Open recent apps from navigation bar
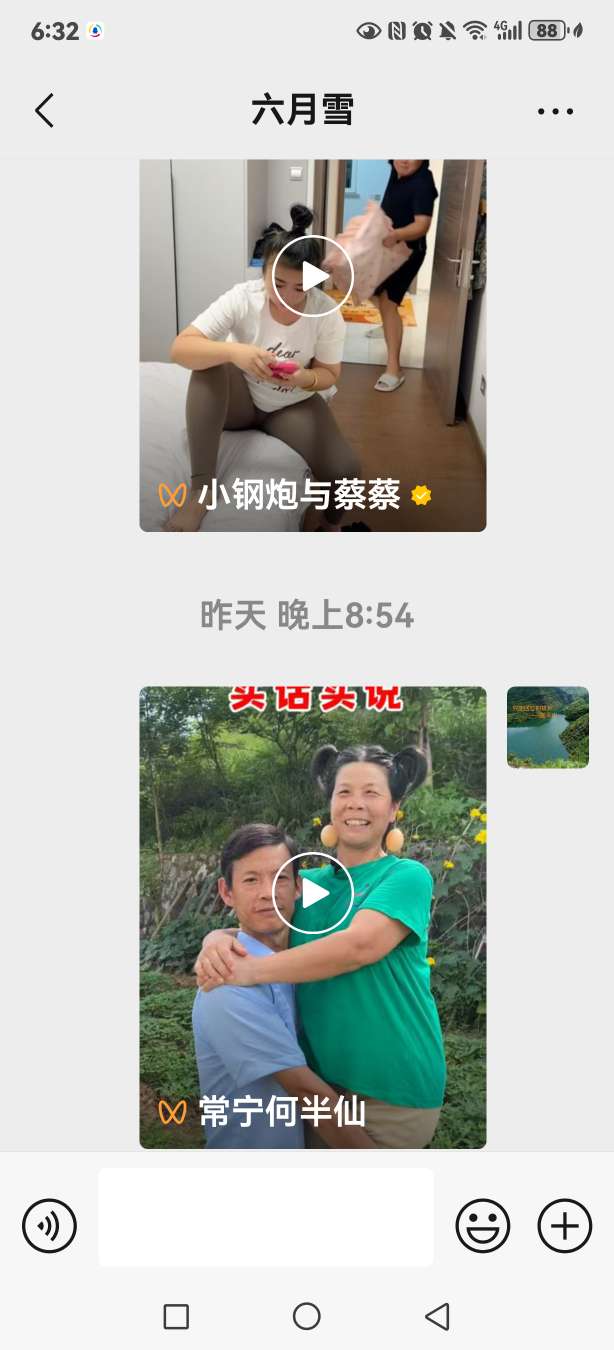This screenshot has width=614, height=1350. [176, 1316]
